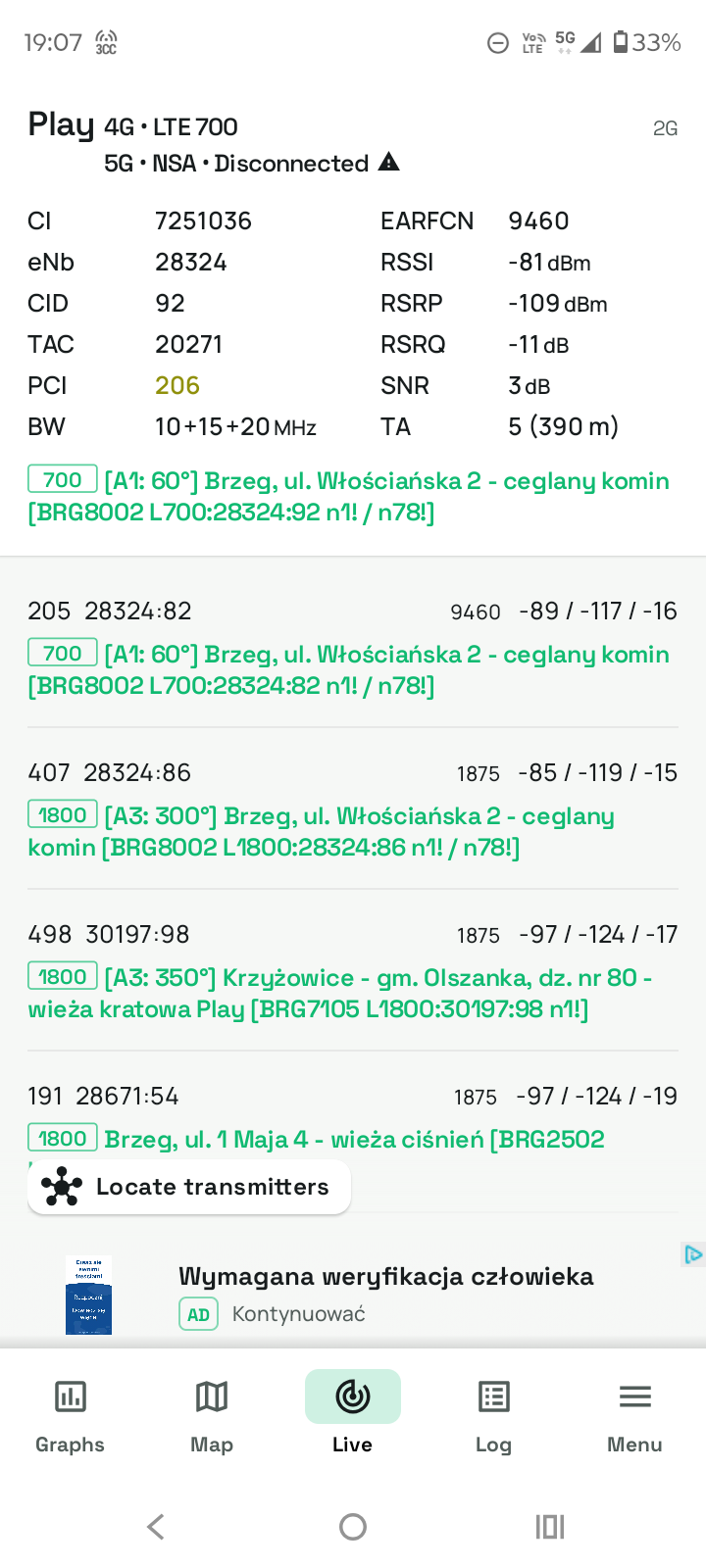The height and width of the screenshot is (1568, 706).
Task: Open the Kontynuować ad banner
Action: click(x=353, y=1294)
